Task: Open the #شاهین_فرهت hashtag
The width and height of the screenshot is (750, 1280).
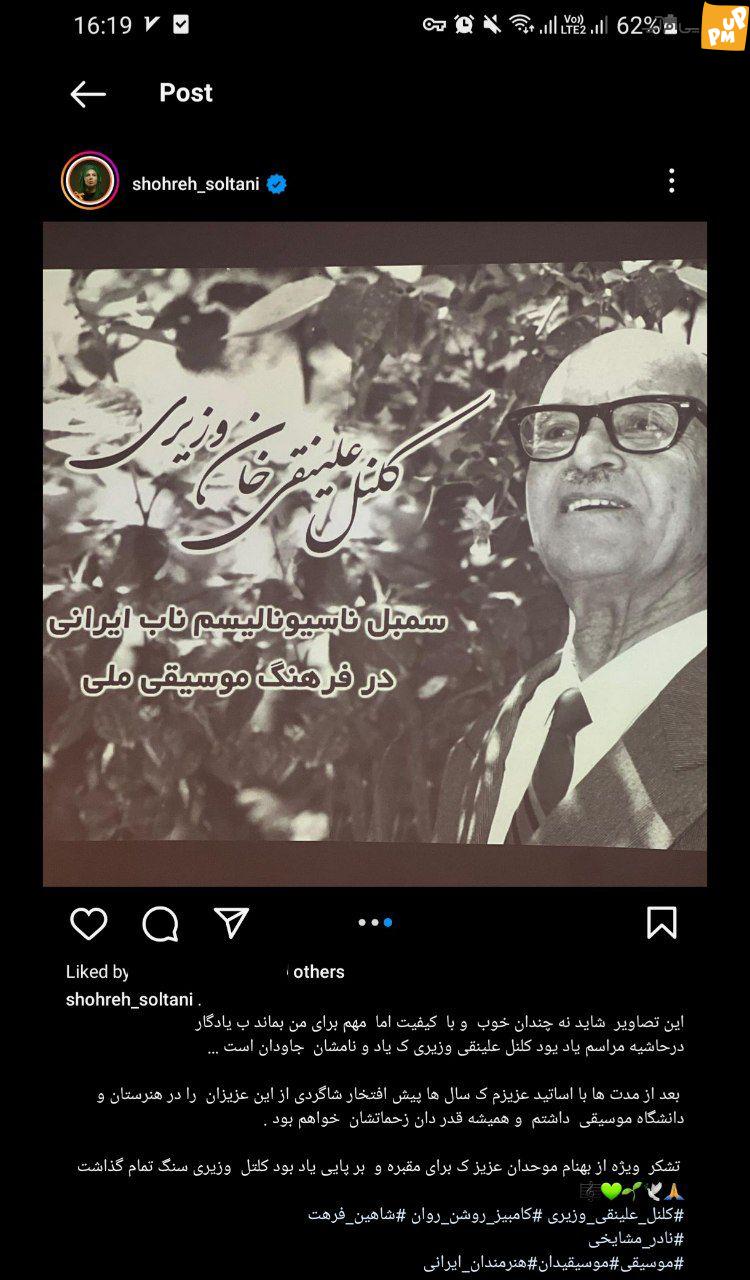Action: pyautogui.click(x=352, y=1215)
